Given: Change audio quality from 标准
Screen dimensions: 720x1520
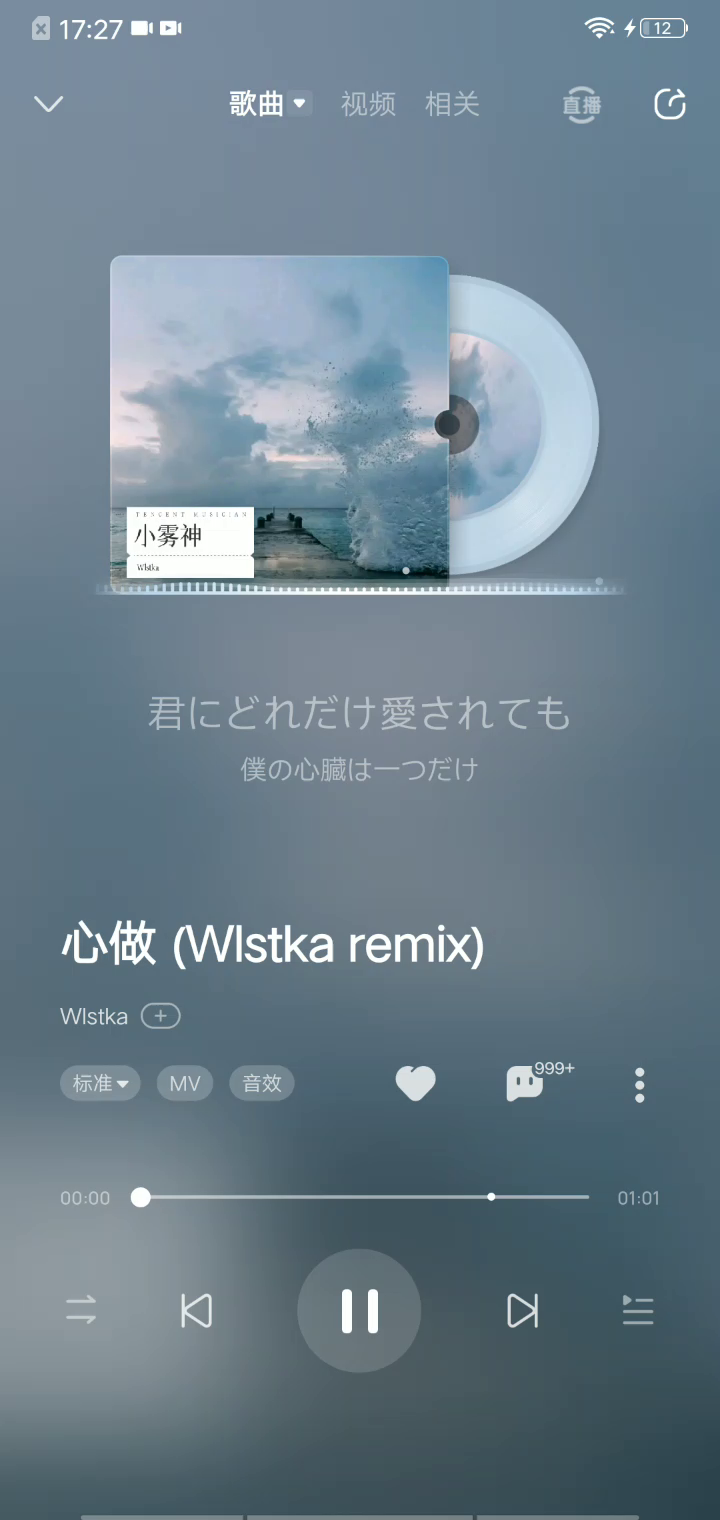Looking at the screenshot, I should coord(100,1083).
